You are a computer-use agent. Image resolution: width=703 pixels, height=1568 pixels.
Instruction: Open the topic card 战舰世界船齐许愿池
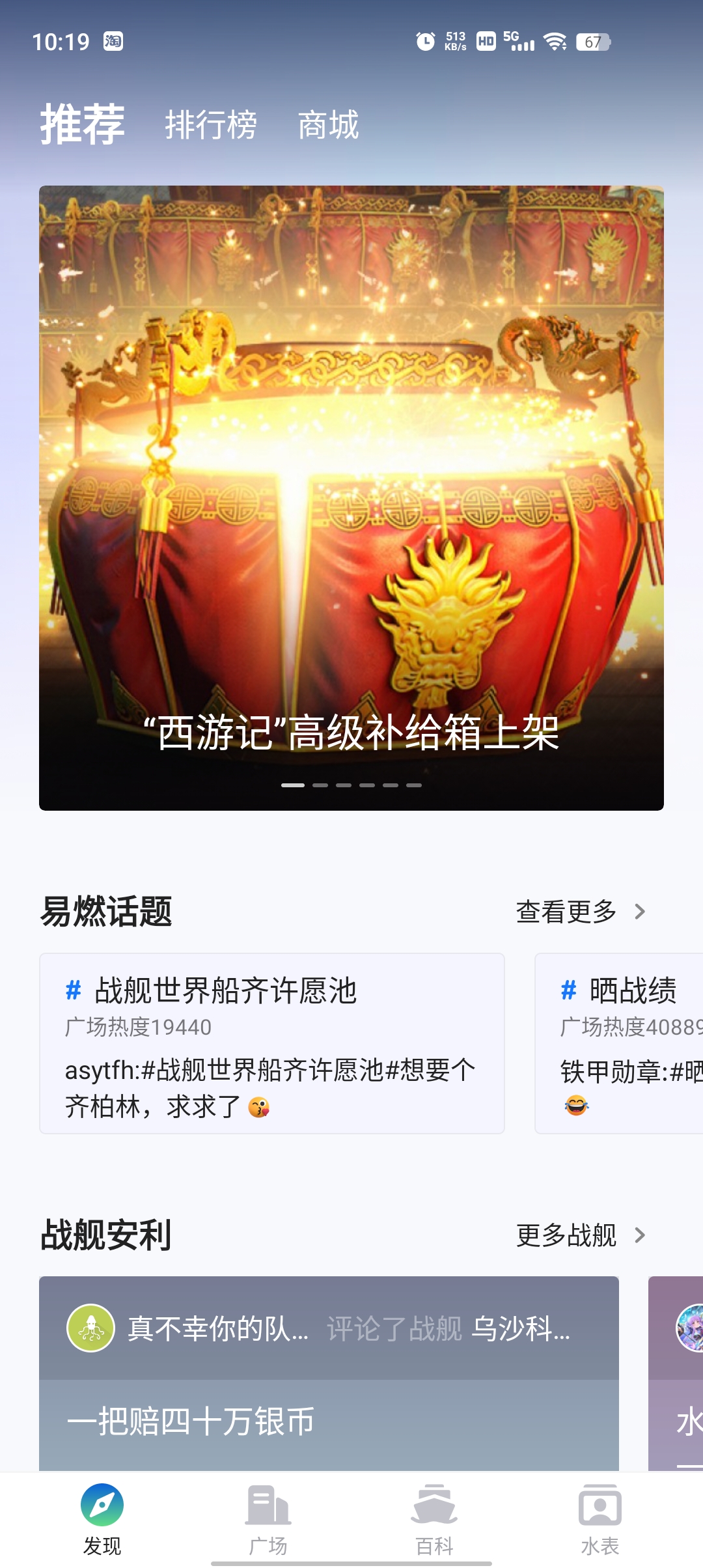click(x=273, y=1043)
